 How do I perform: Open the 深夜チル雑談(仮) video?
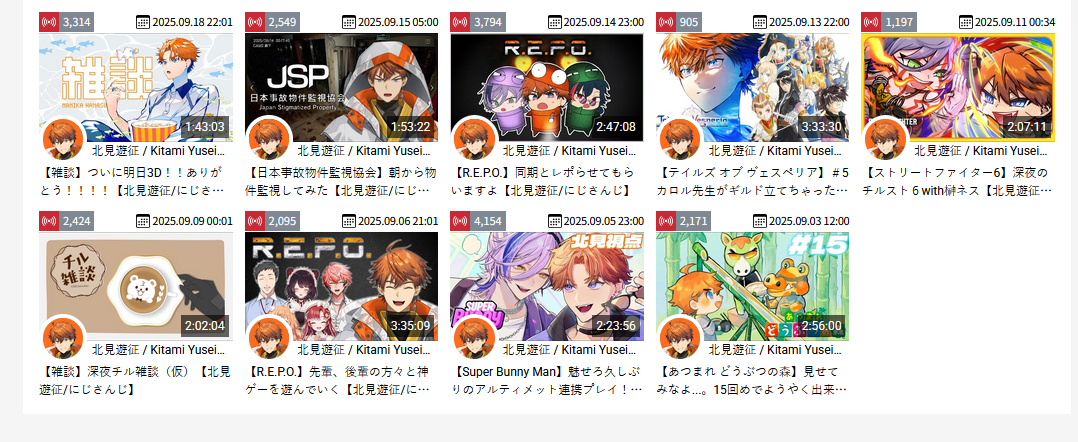(x=135, y=280)
